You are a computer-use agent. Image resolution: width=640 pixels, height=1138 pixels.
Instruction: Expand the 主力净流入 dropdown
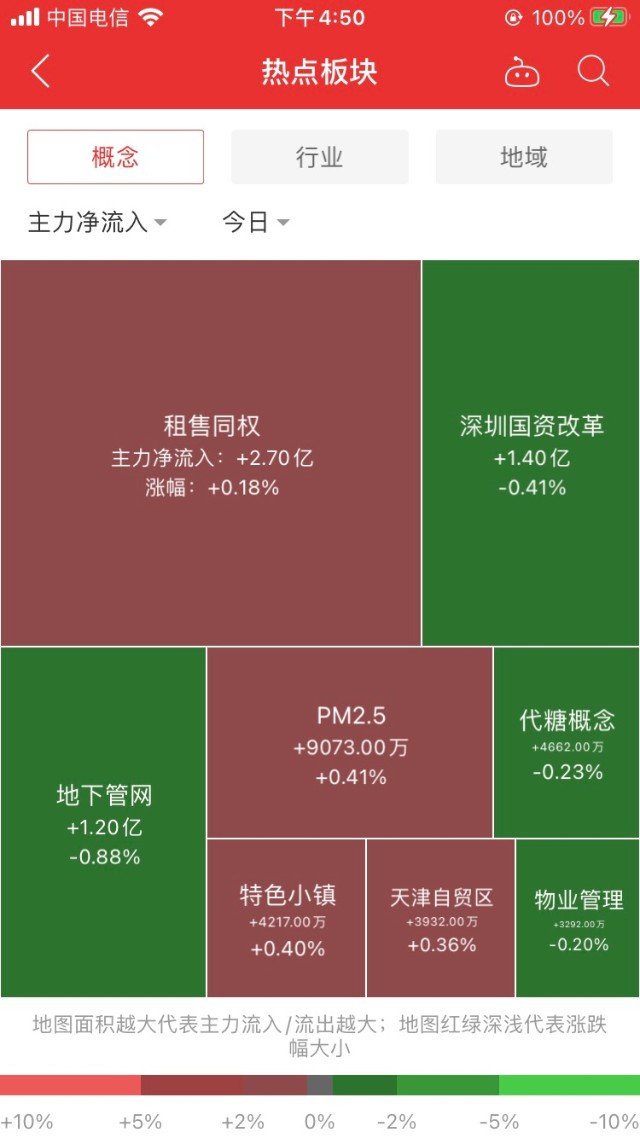click(x=97, y=222)
